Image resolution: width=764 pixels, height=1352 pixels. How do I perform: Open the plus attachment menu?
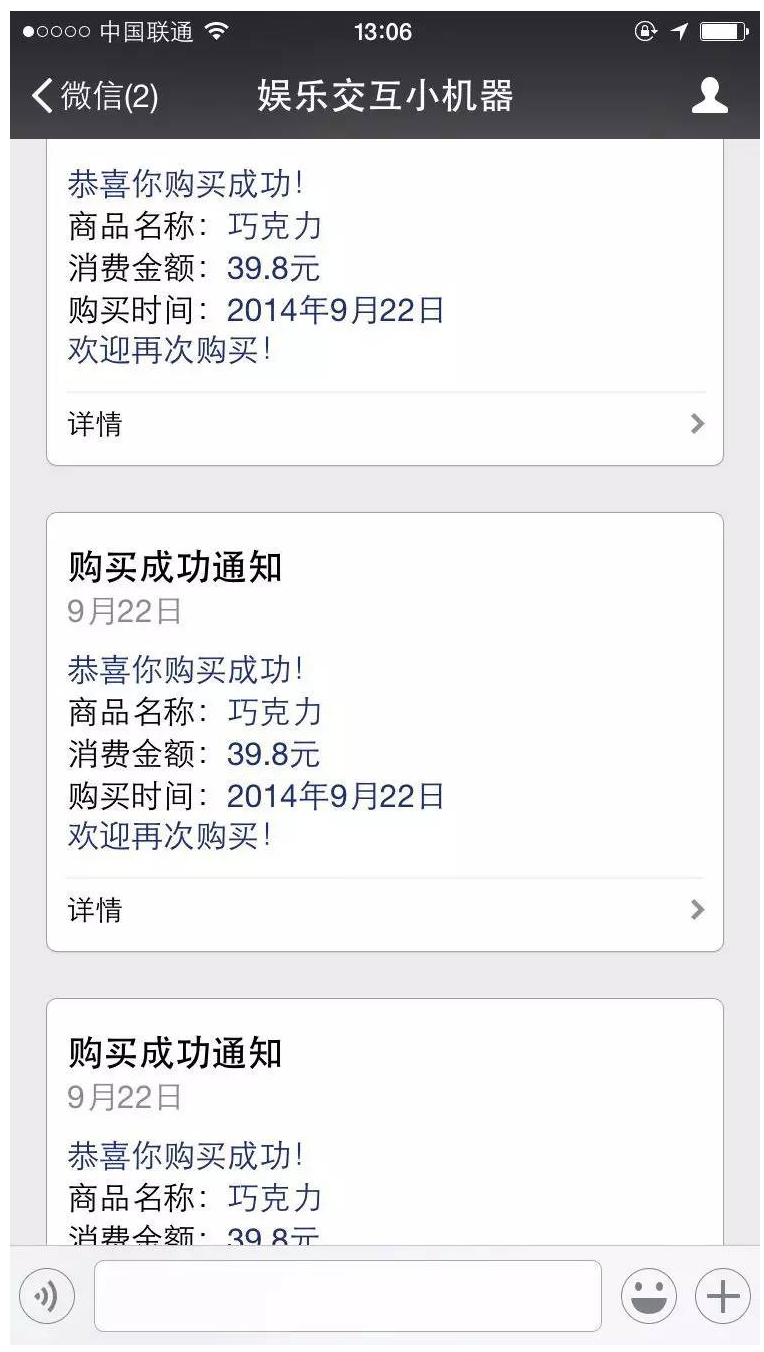(722, 1296)
